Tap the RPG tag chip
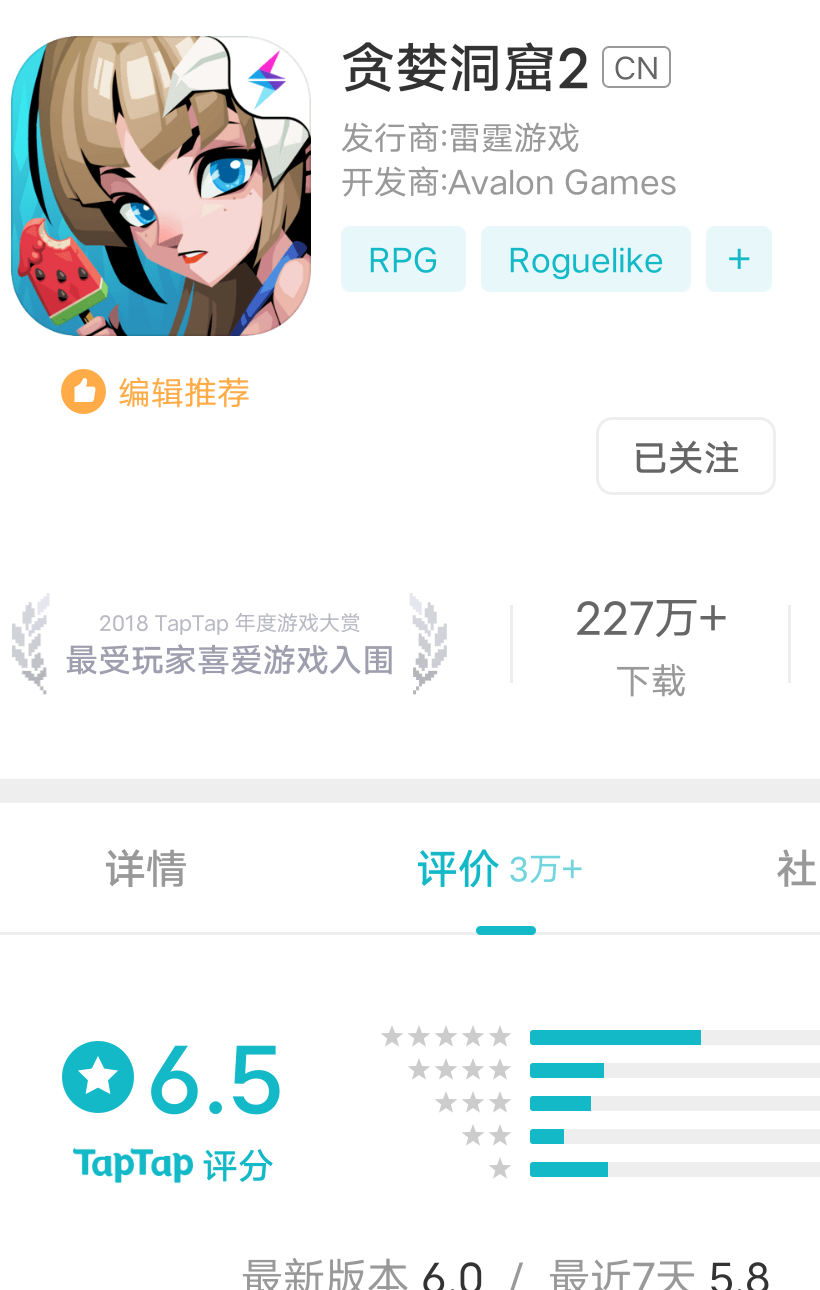820x1290 pixels. pyautogui.click(x=403, y=260)
